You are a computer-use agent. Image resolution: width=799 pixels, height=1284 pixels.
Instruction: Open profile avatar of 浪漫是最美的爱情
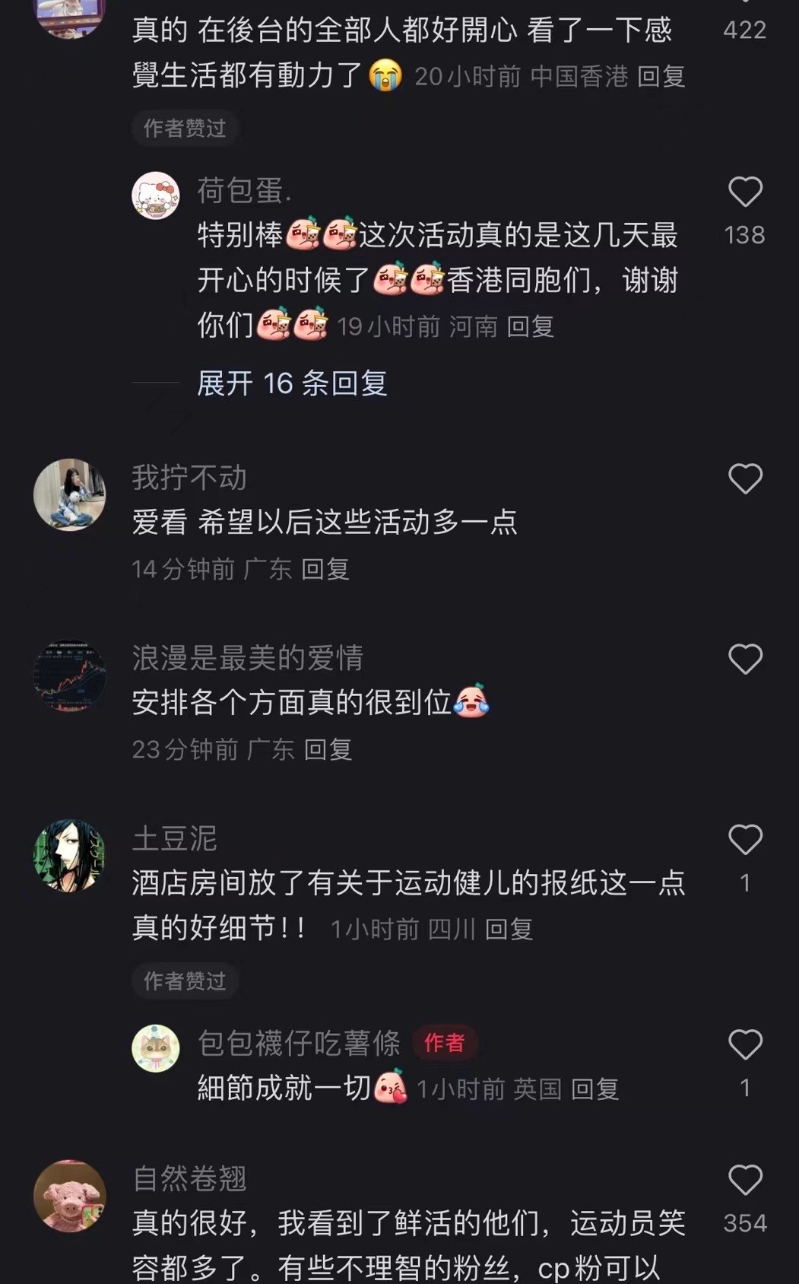tap(69, 675)
